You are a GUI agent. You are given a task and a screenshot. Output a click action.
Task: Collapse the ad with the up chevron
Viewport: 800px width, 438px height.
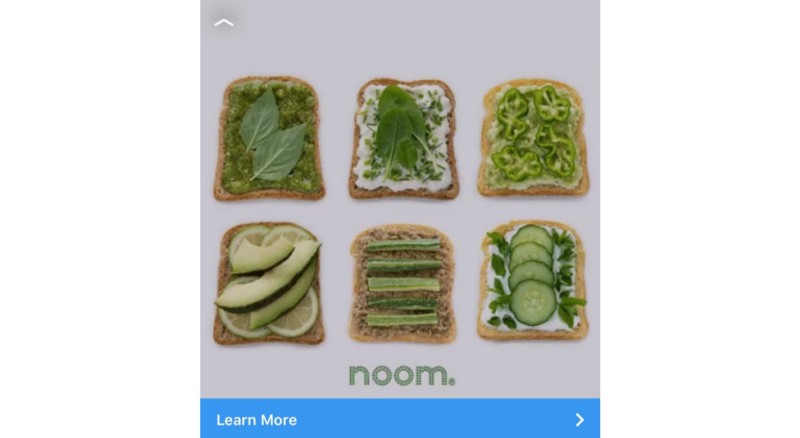click(224, 22)
